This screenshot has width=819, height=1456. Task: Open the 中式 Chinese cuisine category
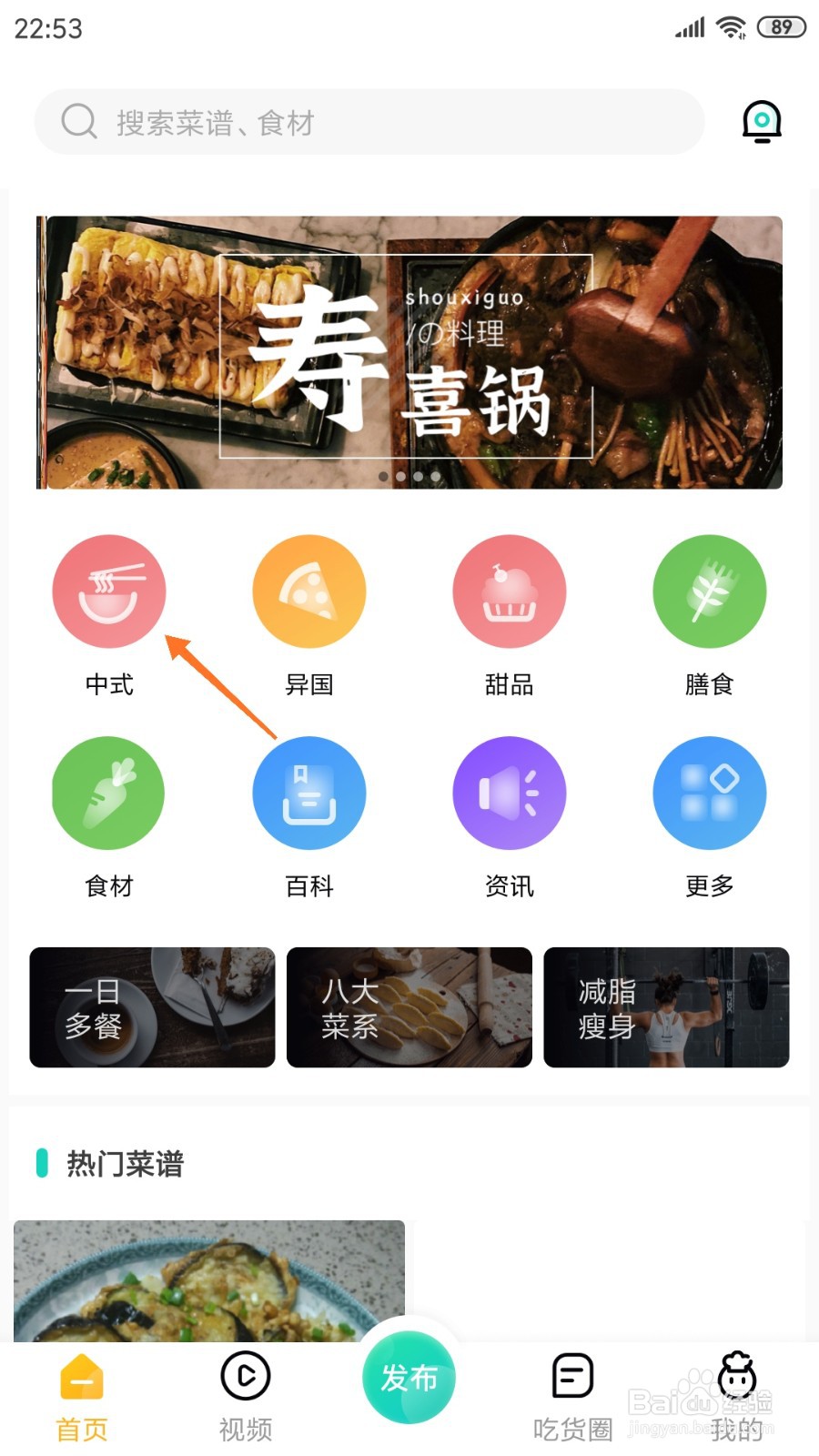[x=109, y=591]
